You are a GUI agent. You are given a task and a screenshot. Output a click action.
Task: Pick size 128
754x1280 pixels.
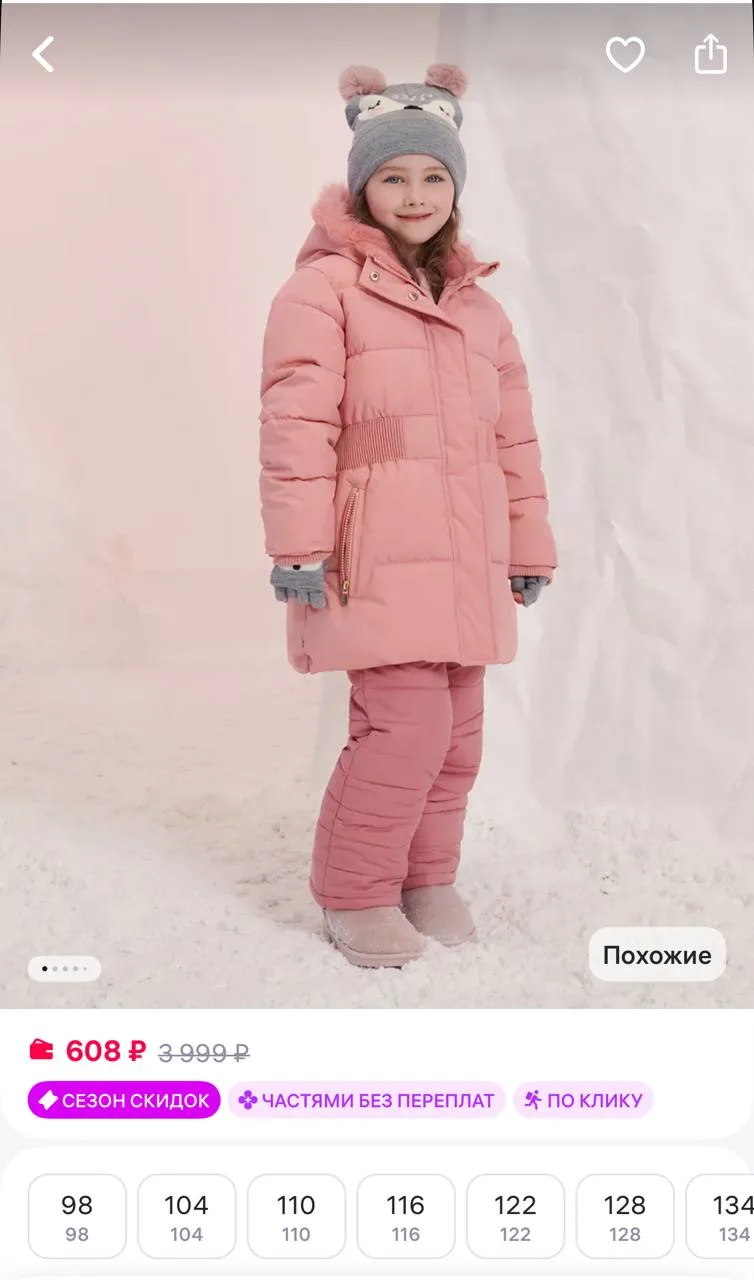tap(625, 1216)
